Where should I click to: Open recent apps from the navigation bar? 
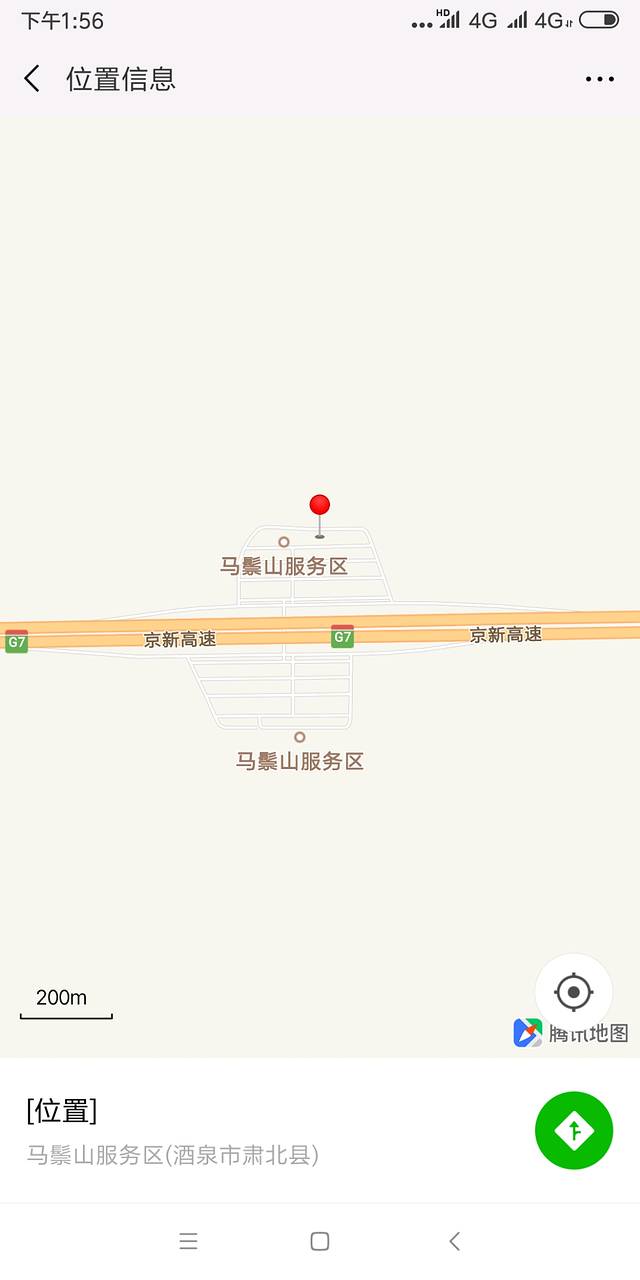(188, 1241)
